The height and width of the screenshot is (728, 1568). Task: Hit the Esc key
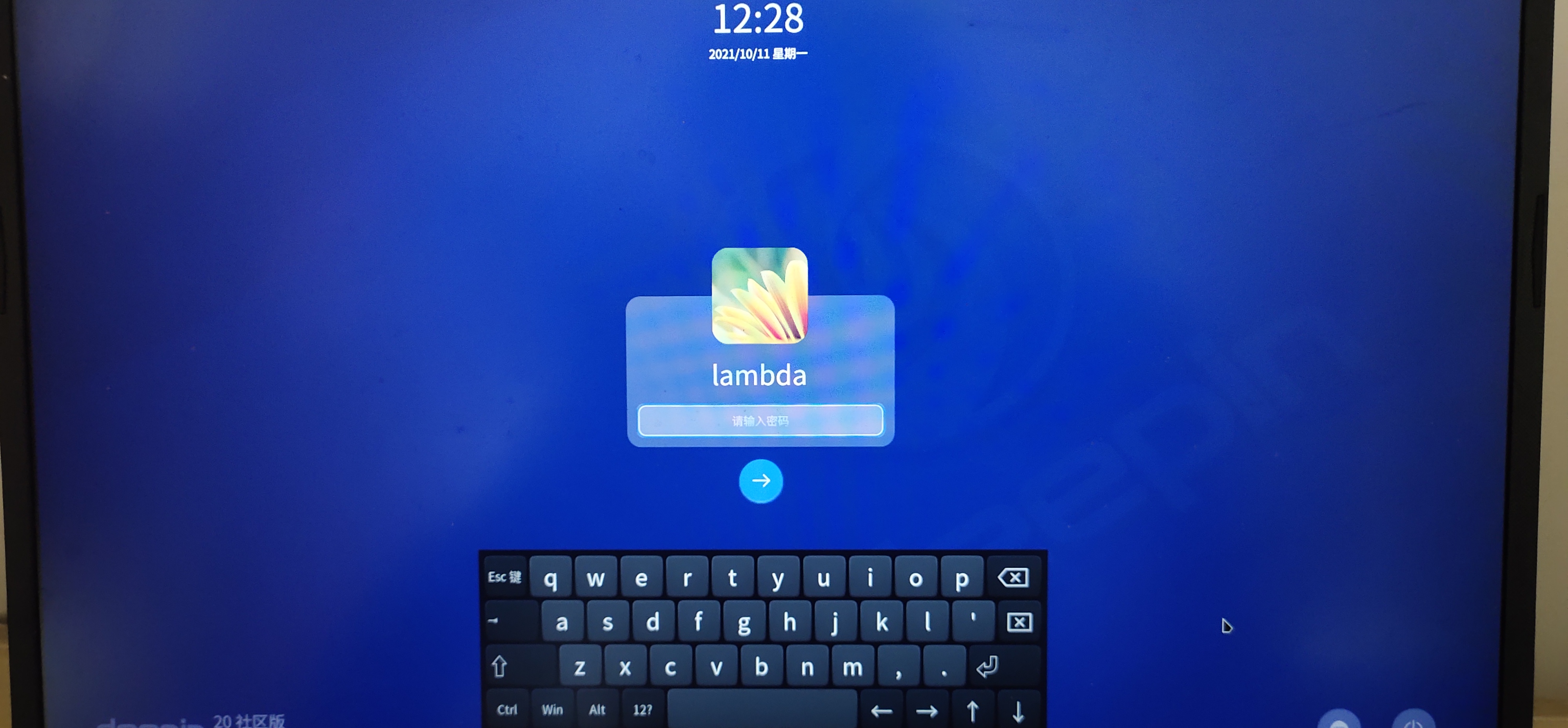(x=504, y=577)
